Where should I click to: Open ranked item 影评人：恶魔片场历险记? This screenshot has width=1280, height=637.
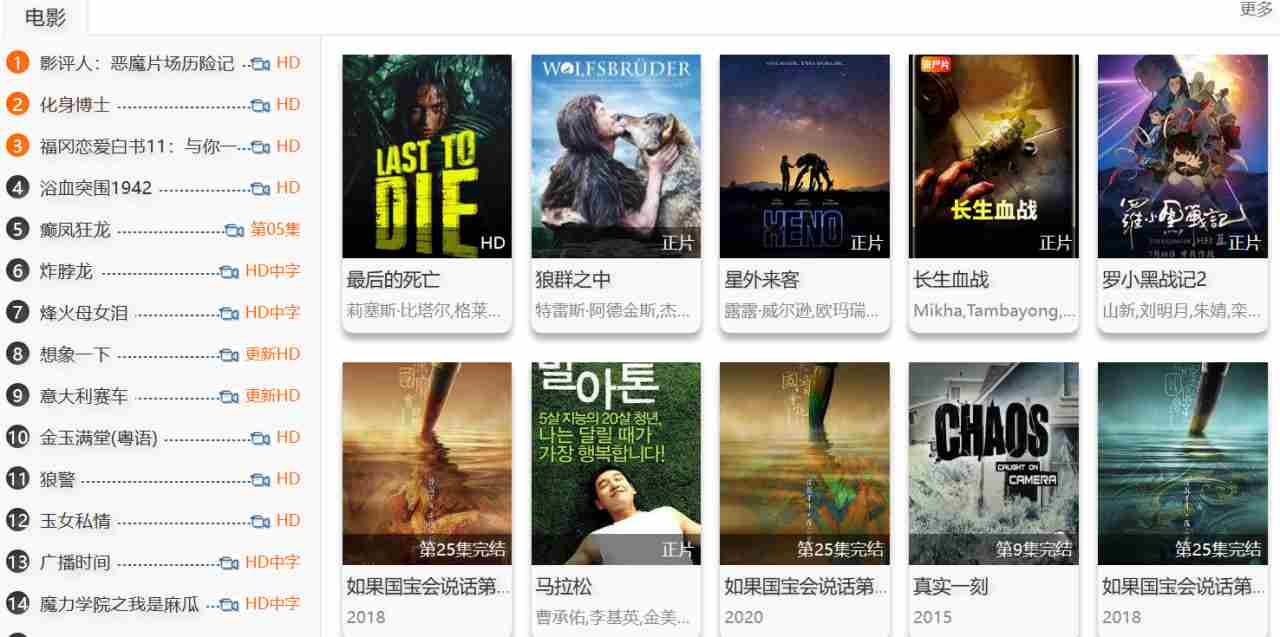(x=137, y=63)
